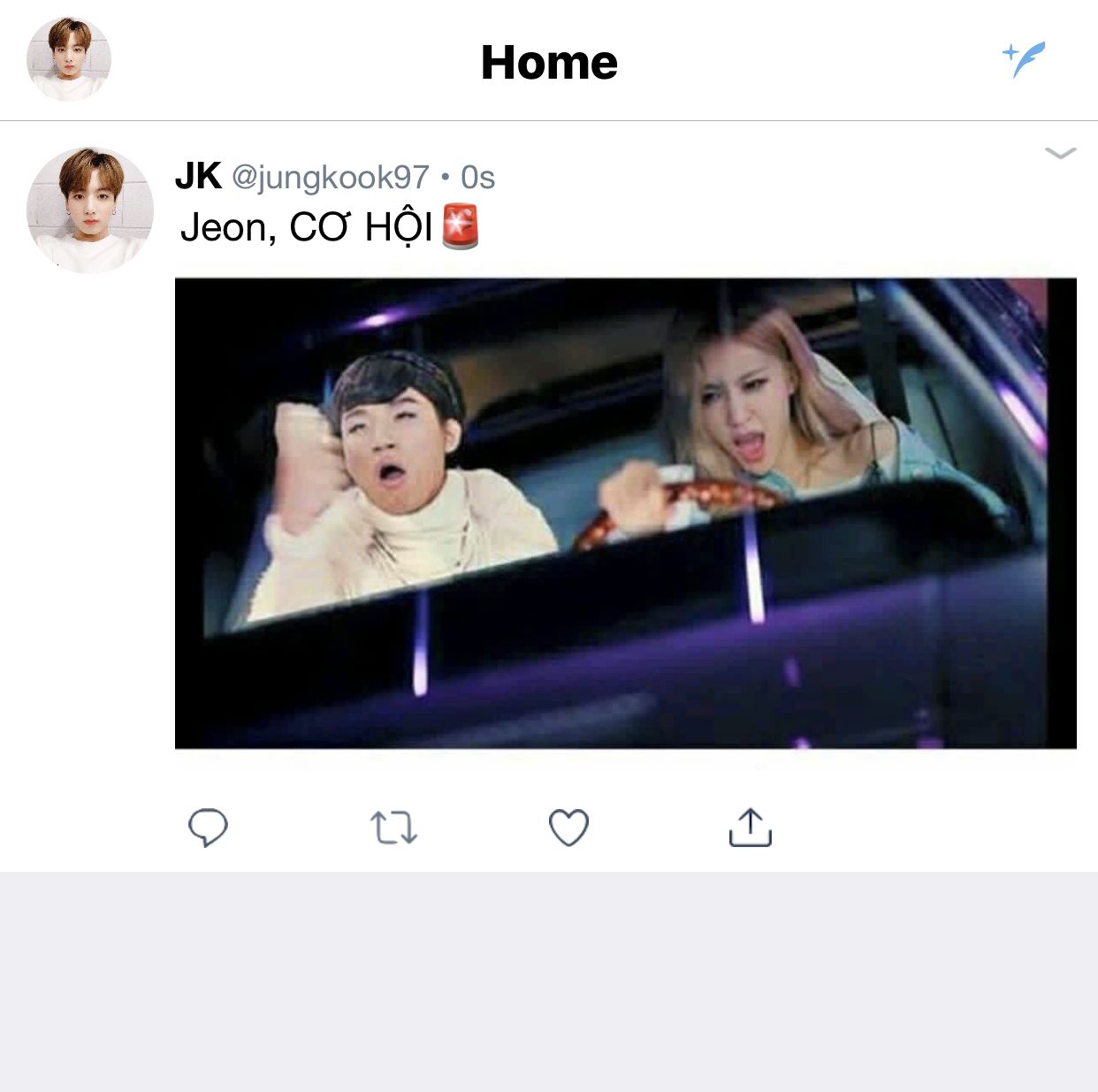Expand the tweet options chevron
This screenshot has height=1092, width=1098.
[1059, 153]
